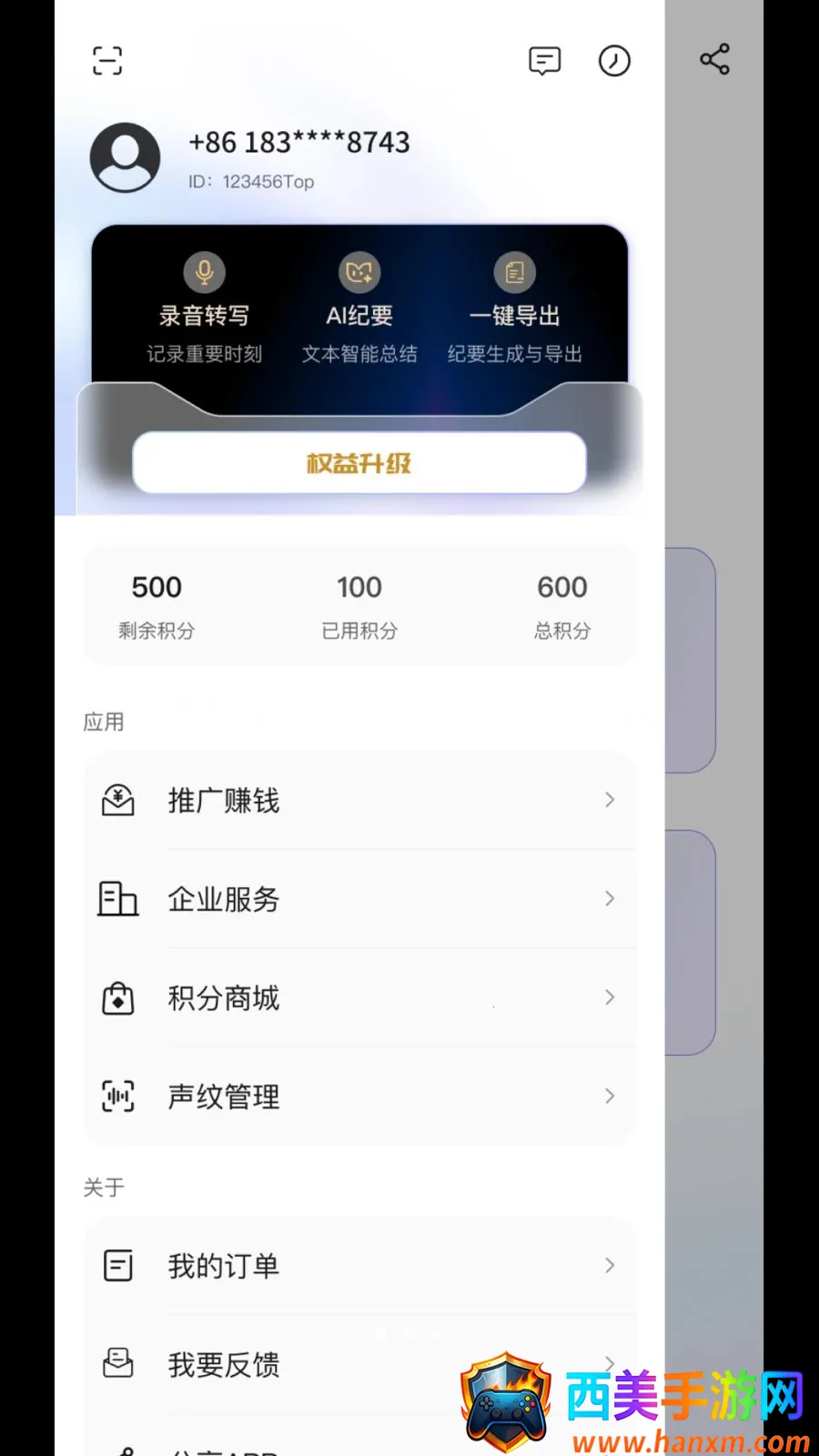Screen dimensions: 819x1456
Task: Go to 积分商城
Action: (359, 998)
